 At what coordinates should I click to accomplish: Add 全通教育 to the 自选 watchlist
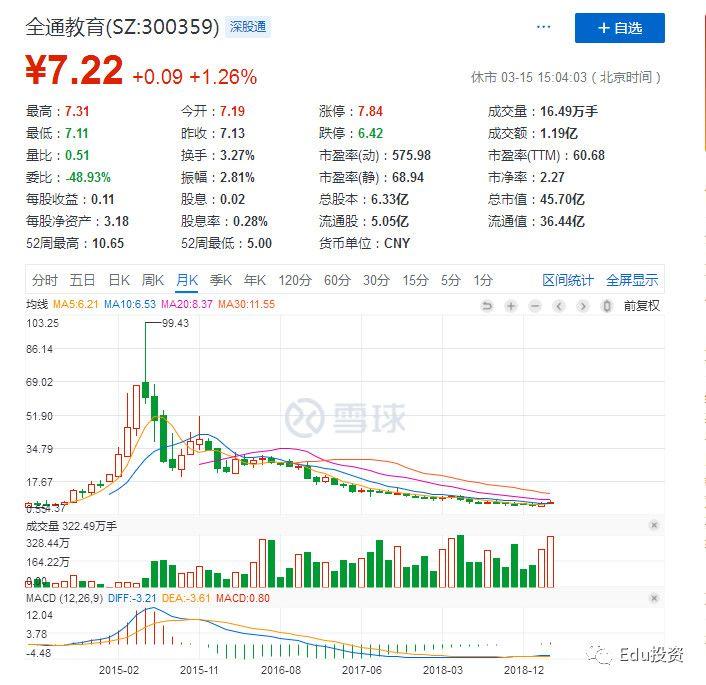pos(619,28)
